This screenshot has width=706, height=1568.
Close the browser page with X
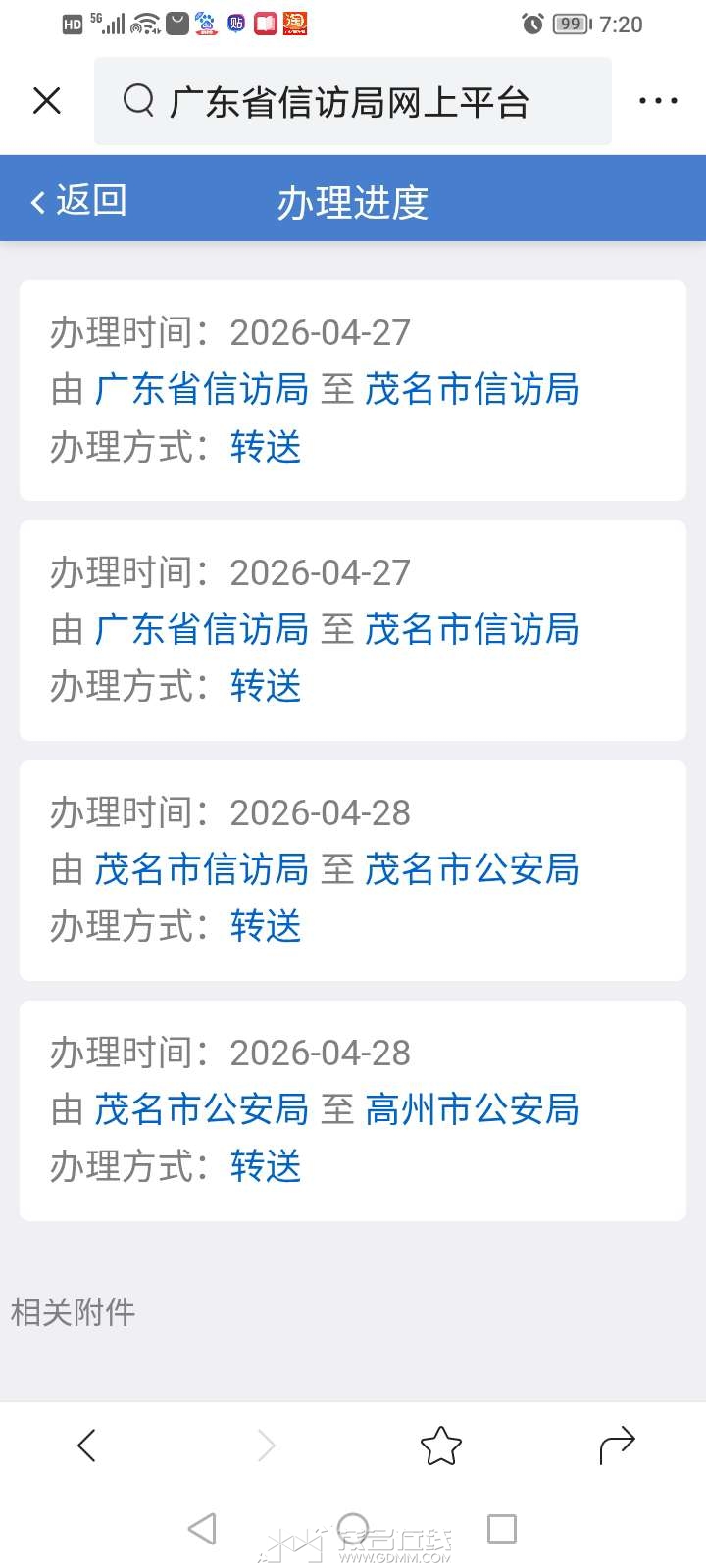pyautogui.click(x=47, y=101)
